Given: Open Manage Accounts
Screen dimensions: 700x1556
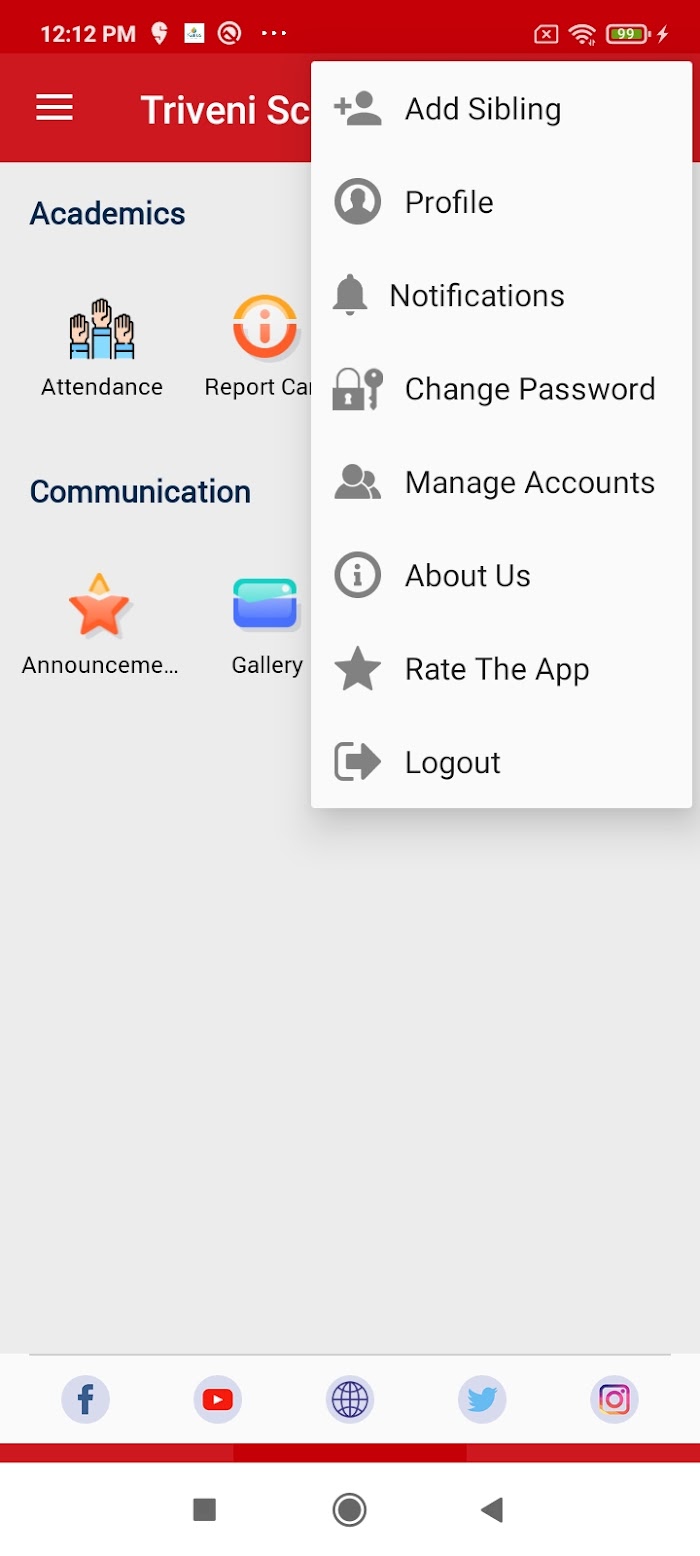Looking at the screenshot, I should coord(501,482).
